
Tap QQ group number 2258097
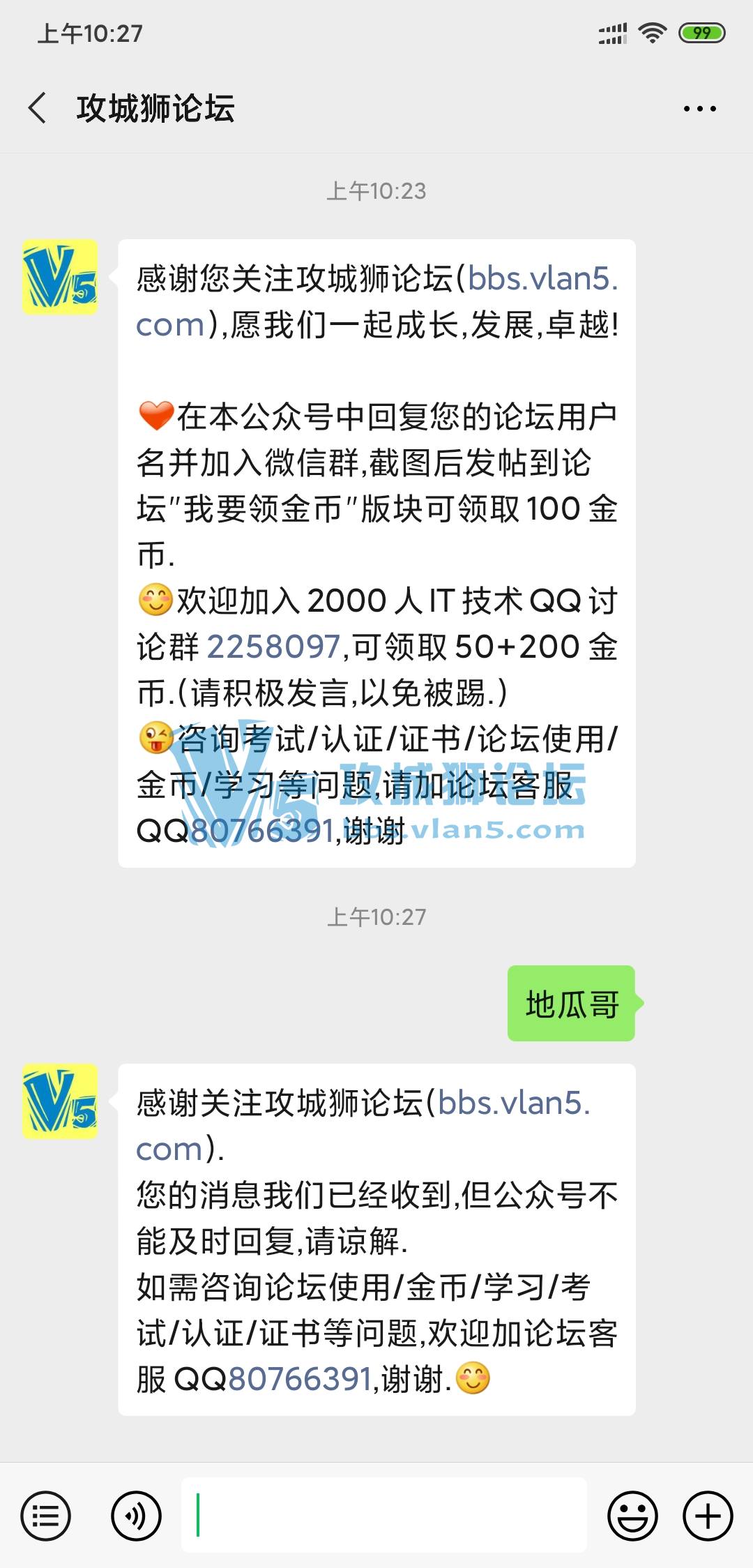273,647
